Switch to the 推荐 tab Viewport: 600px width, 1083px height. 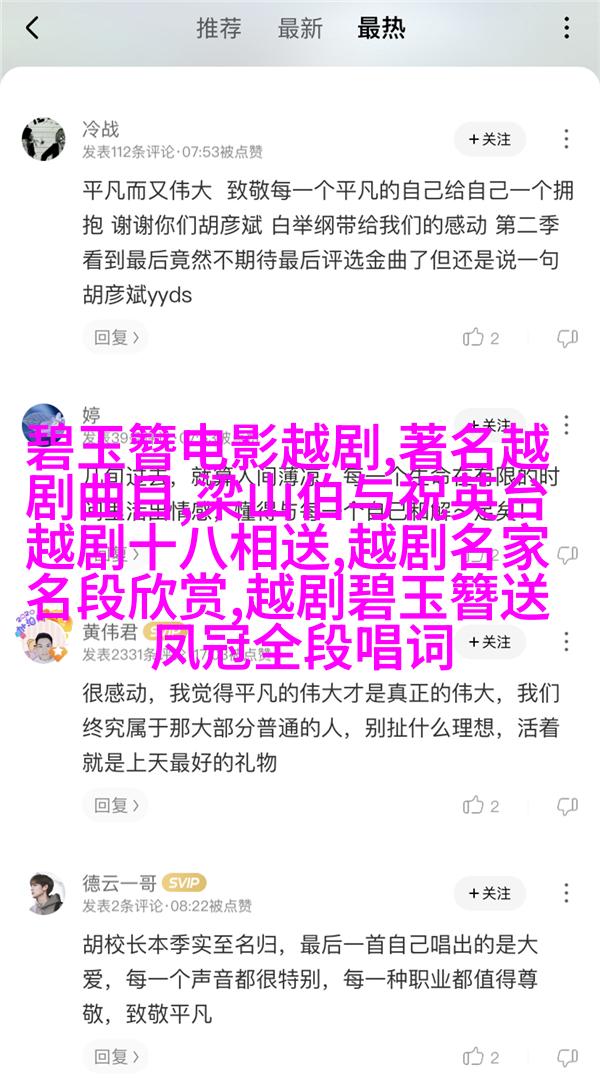coord(217,28)
